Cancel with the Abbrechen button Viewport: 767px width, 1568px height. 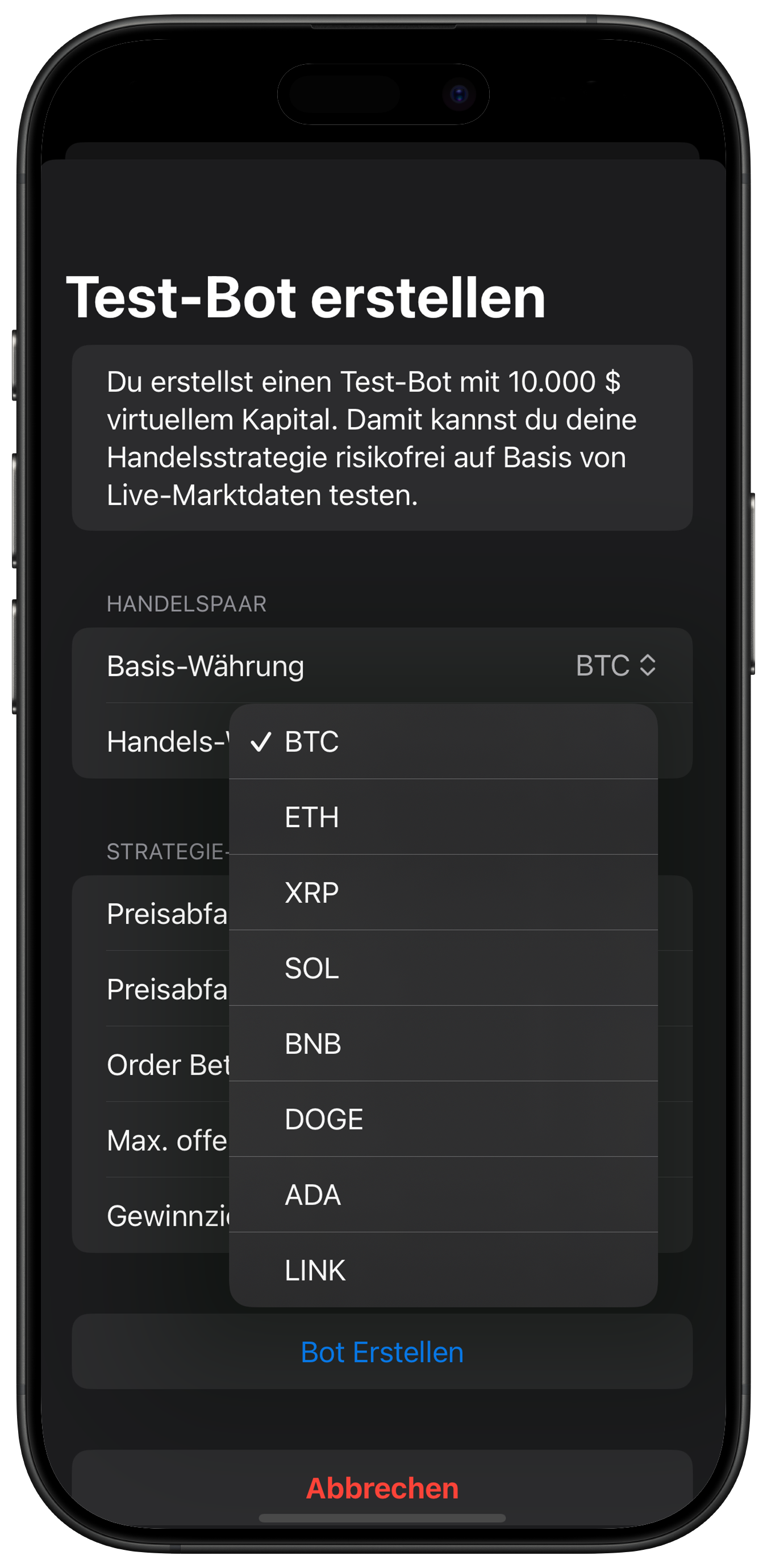tap(382, 1488)
